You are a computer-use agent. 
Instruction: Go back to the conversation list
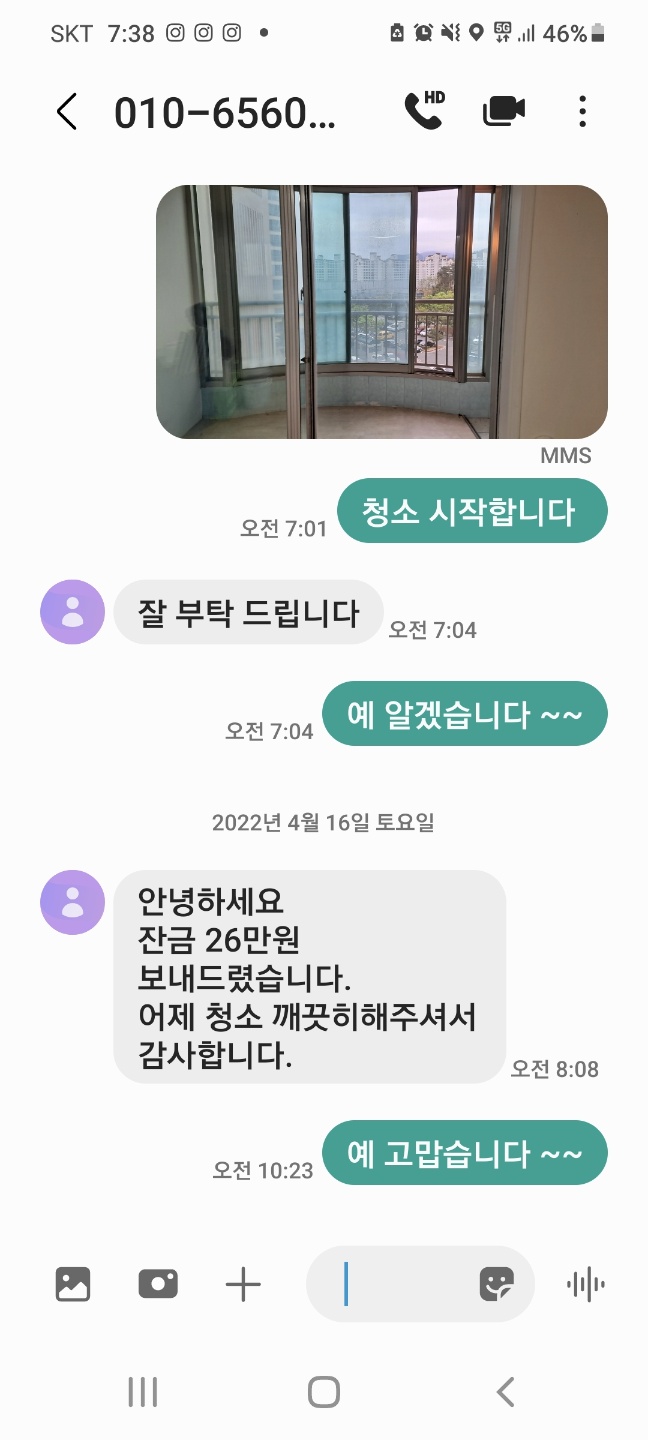67,112
